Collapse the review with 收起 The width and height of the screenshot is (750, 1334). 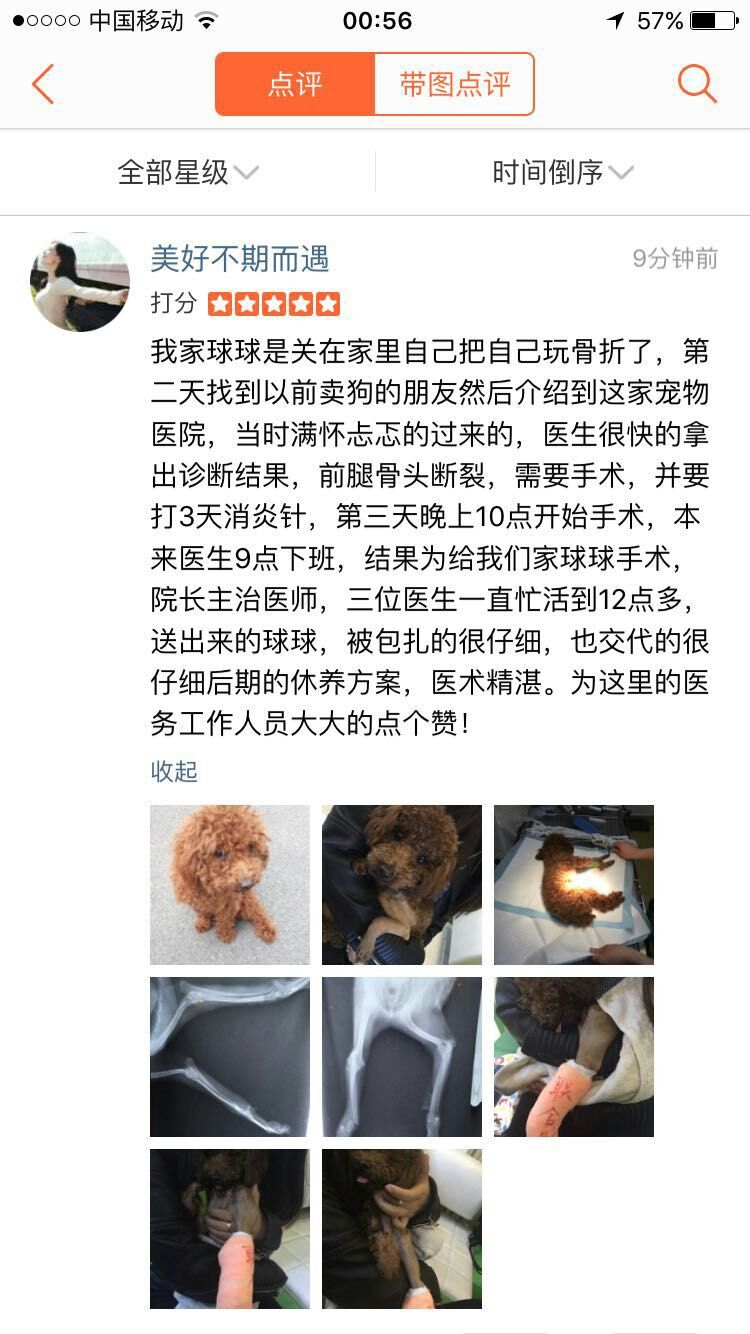click(174, 771)
